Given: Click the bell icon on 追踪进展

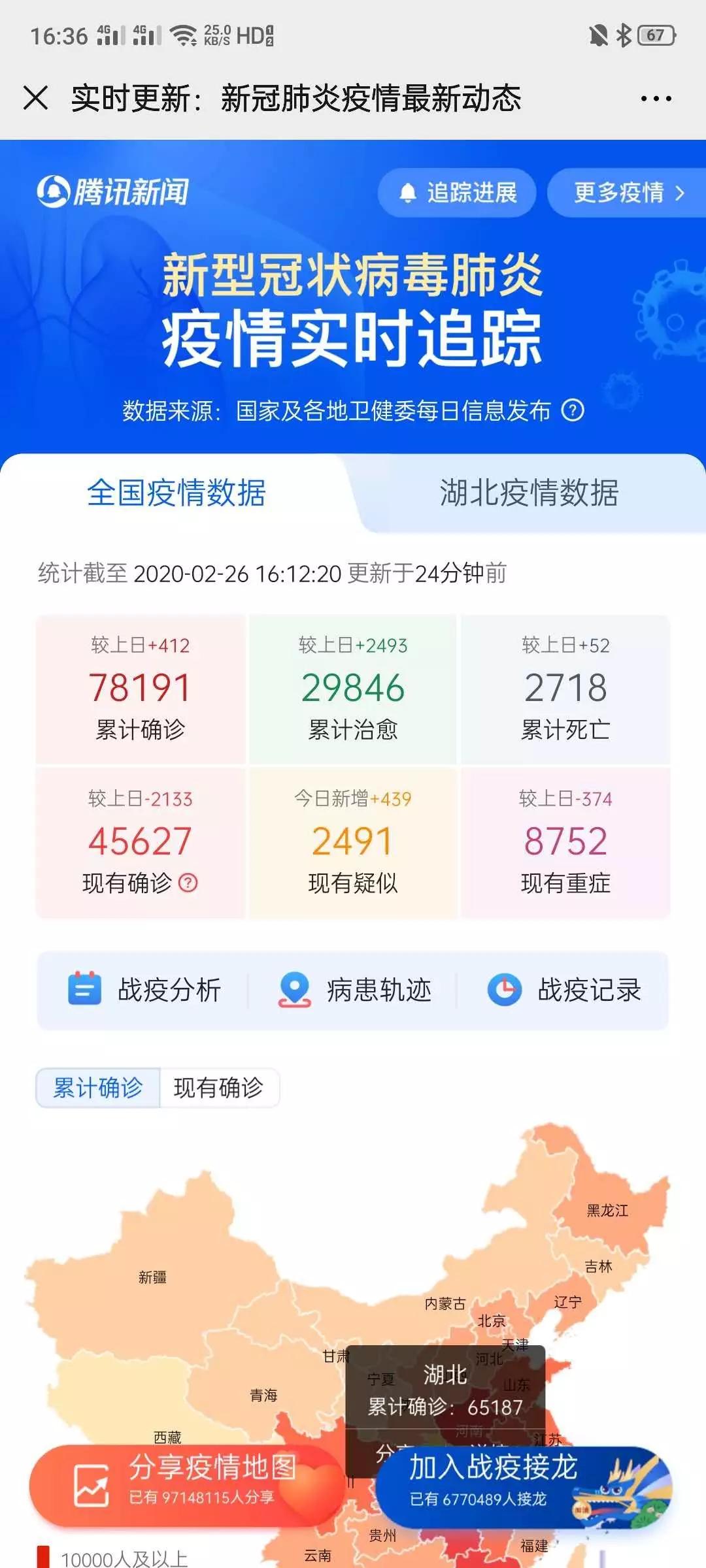Looking at the screenshot, I should (409, 191).
